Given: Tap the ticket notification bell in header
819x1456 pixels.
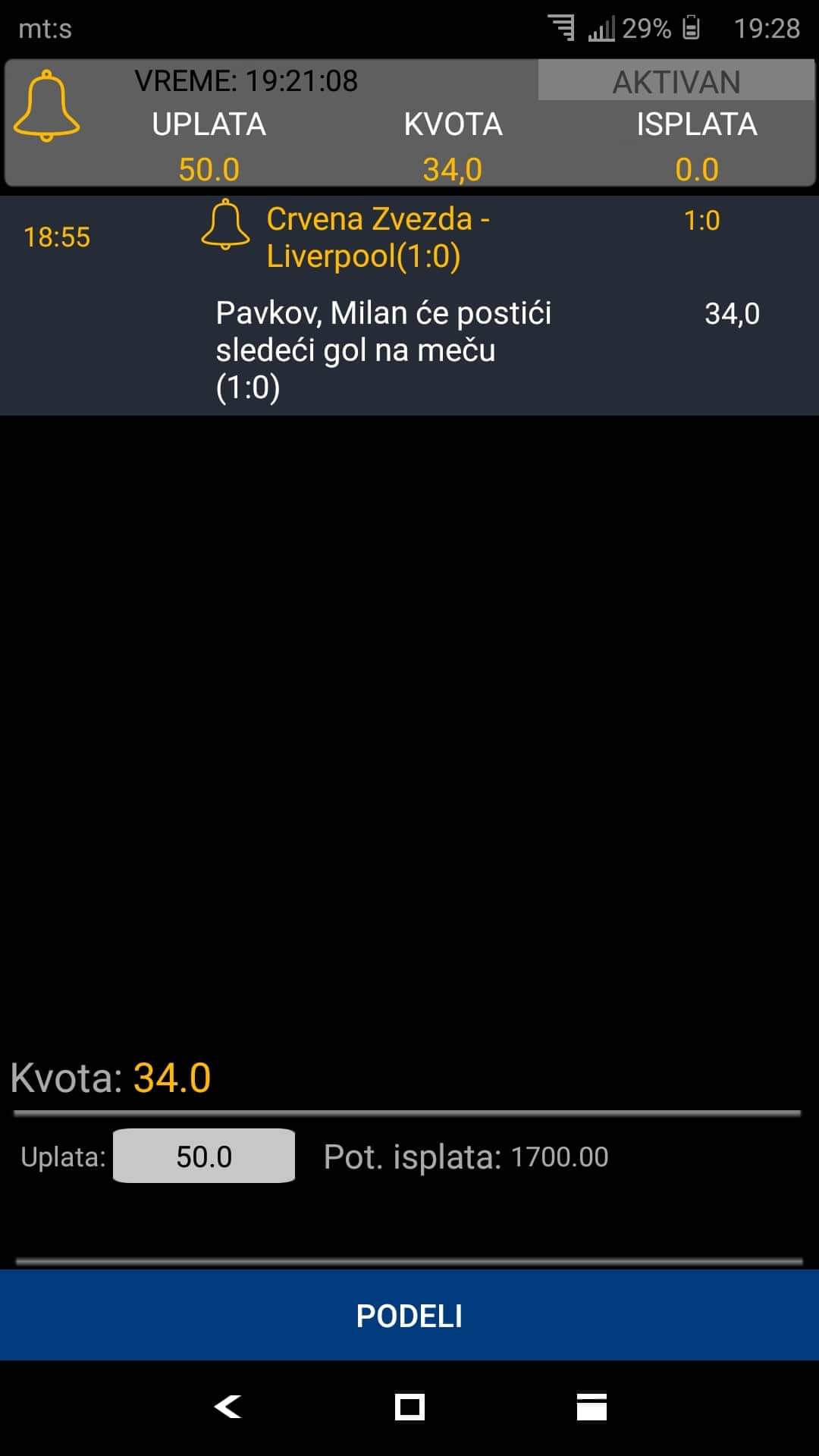Looking at the screenshot, I should (x=46, y=105).
